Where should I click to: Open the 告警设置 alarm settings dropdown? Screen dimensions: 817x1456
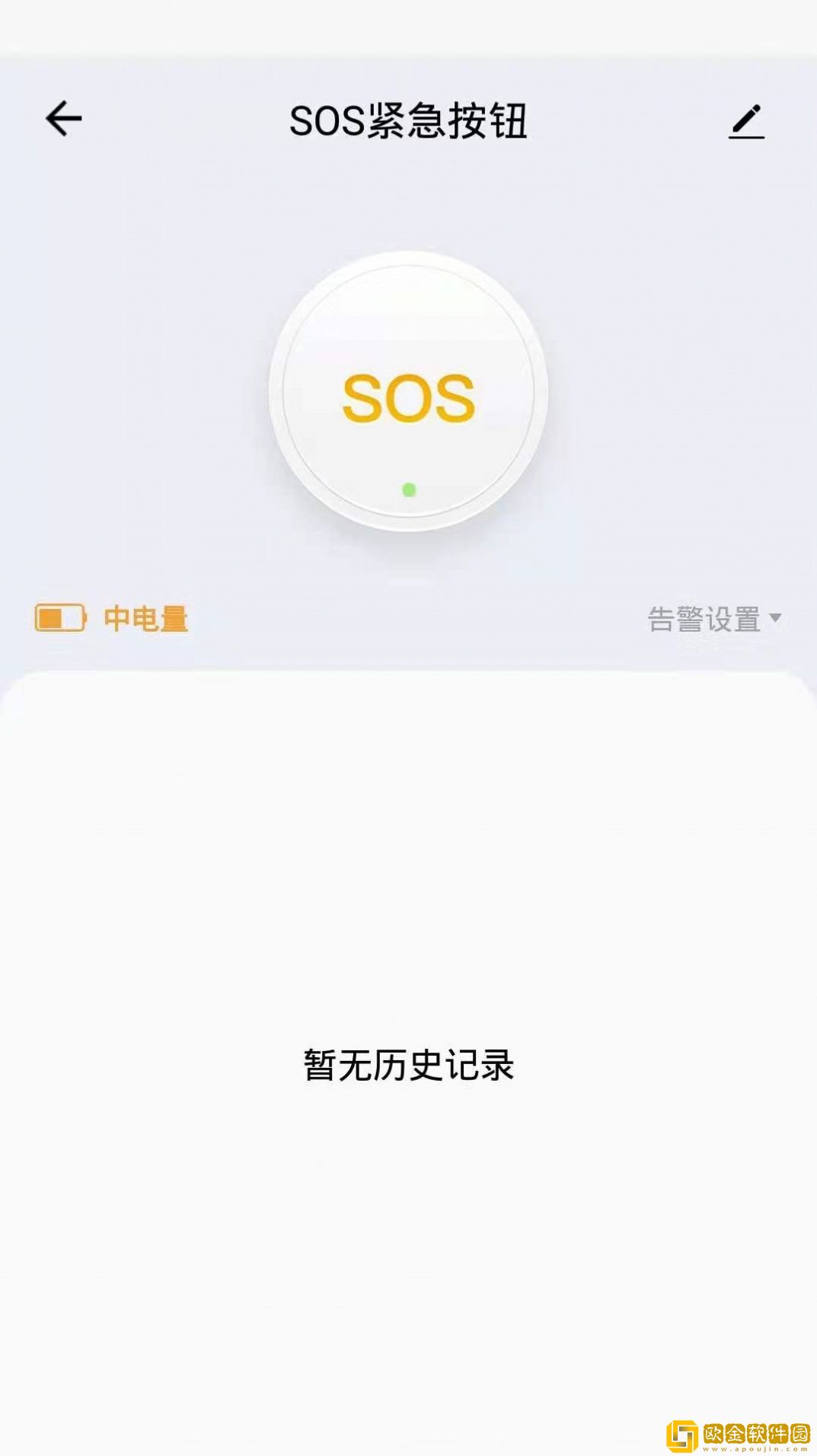[708, 619]
